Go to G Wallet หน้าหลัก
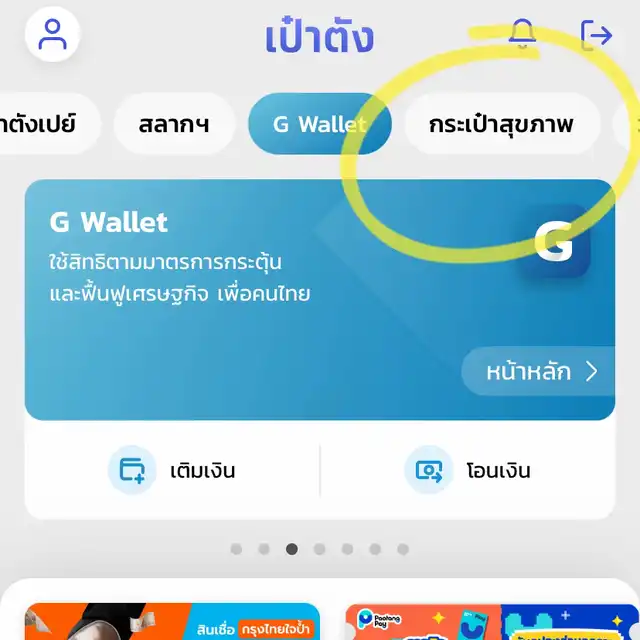 pos(540,372)
